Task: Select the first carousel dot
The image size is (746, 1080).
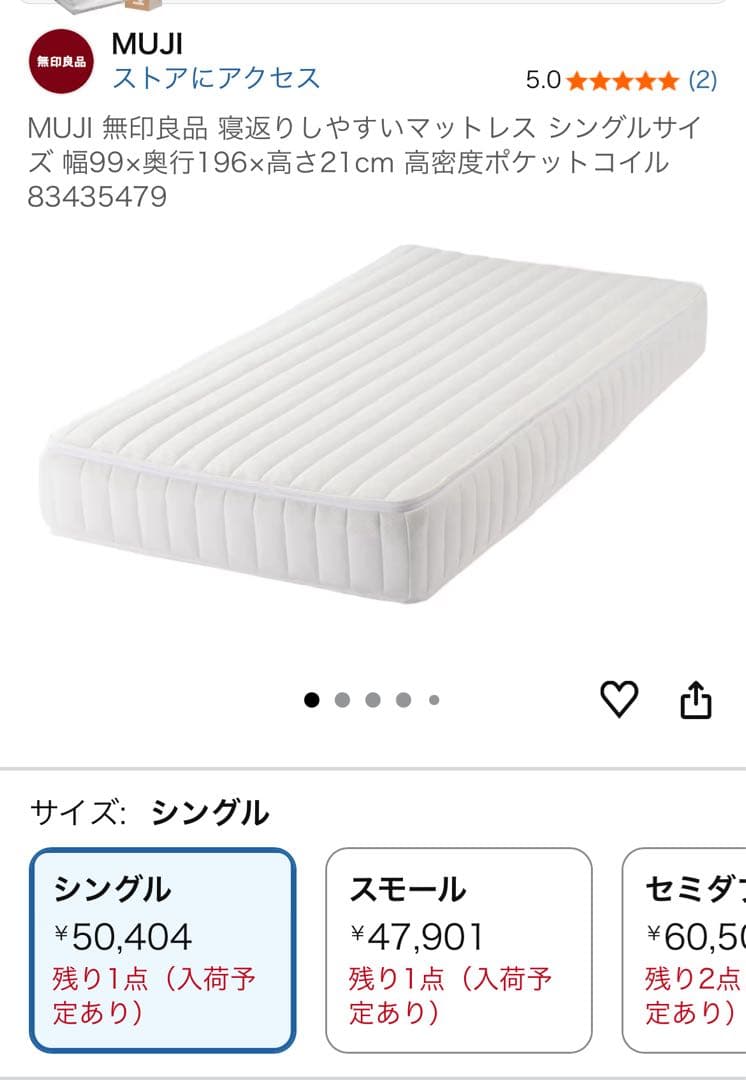Action: (x=312, y=697)
